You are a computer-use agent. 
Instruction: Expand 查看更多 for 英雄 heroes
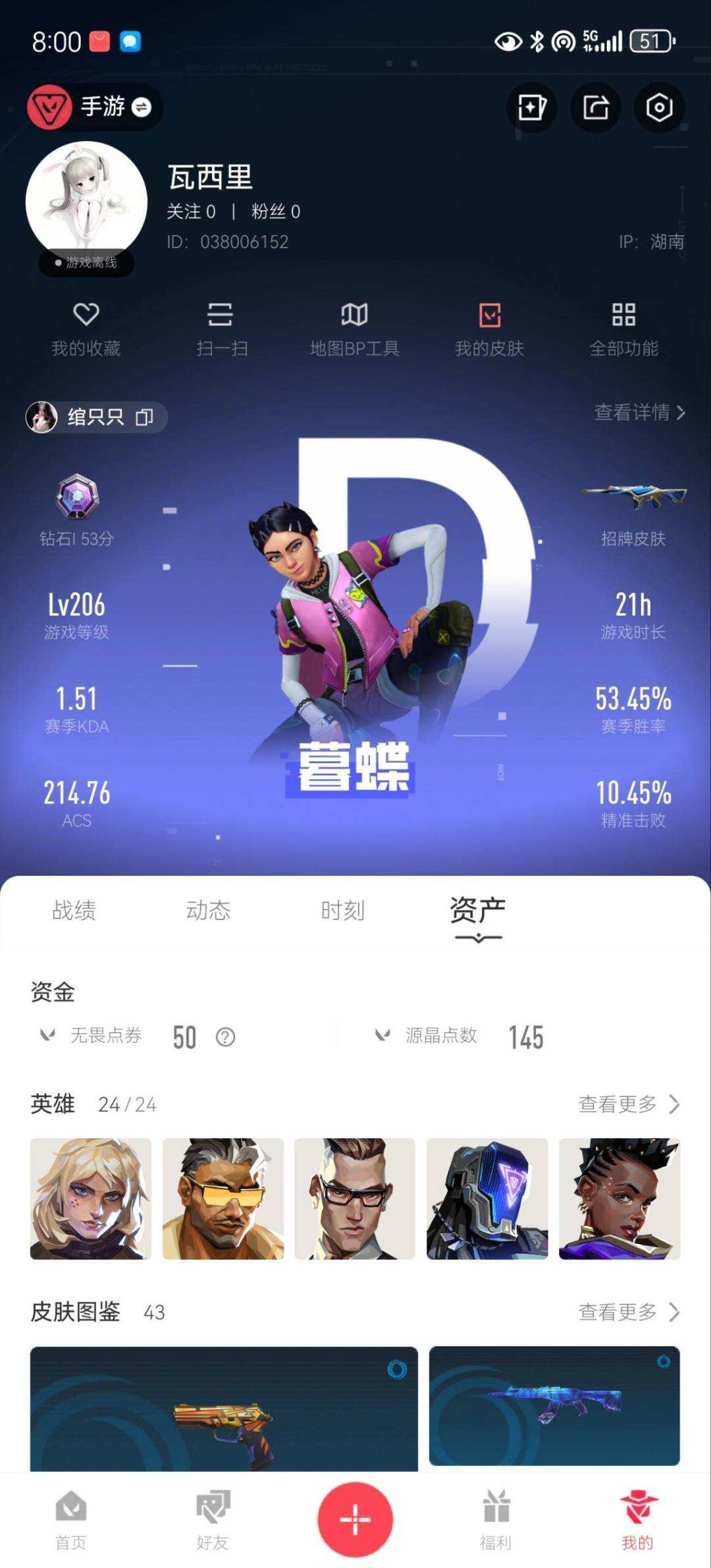pos(625,1104)
